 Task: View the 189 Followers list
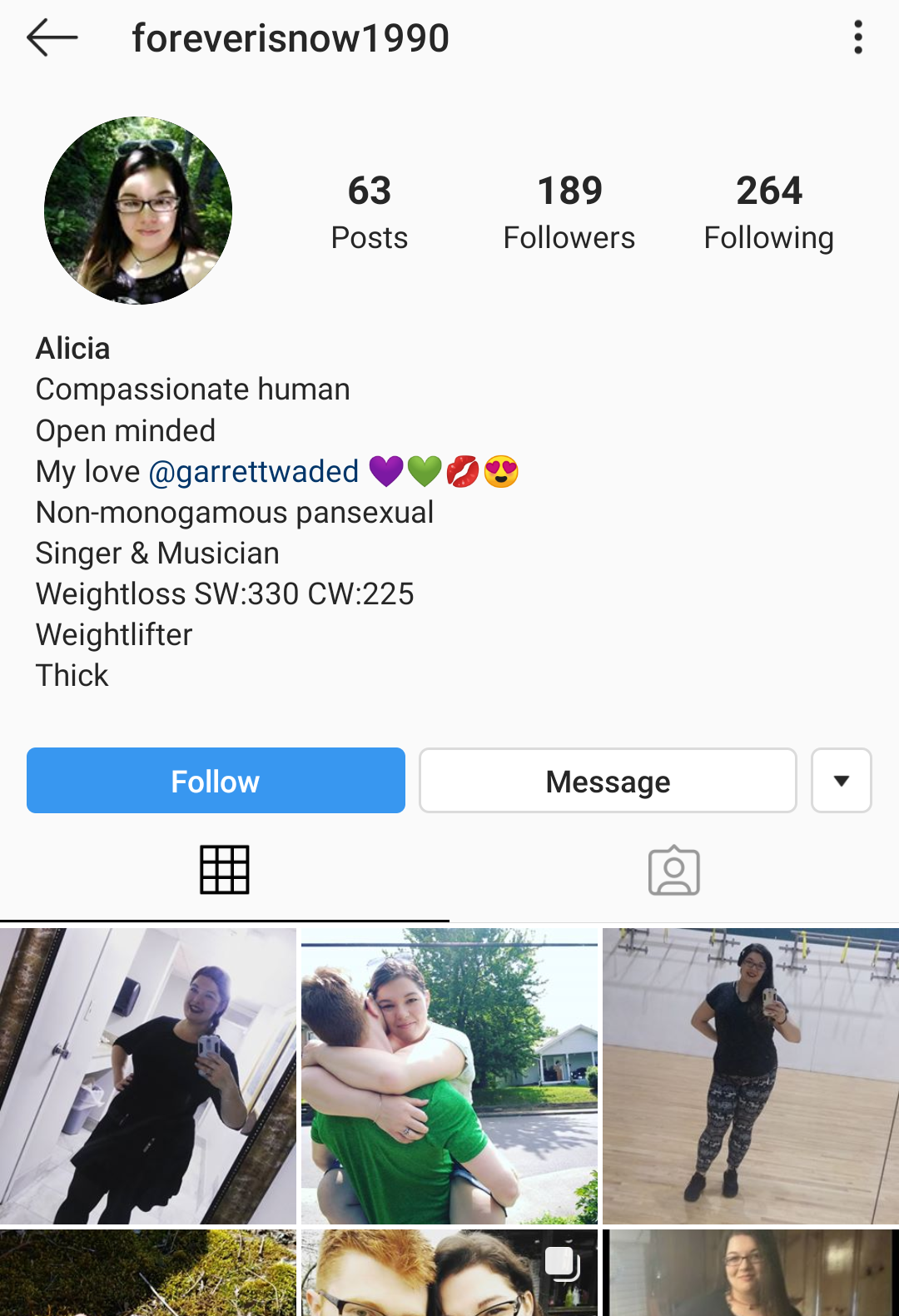(x=569, y=212)
